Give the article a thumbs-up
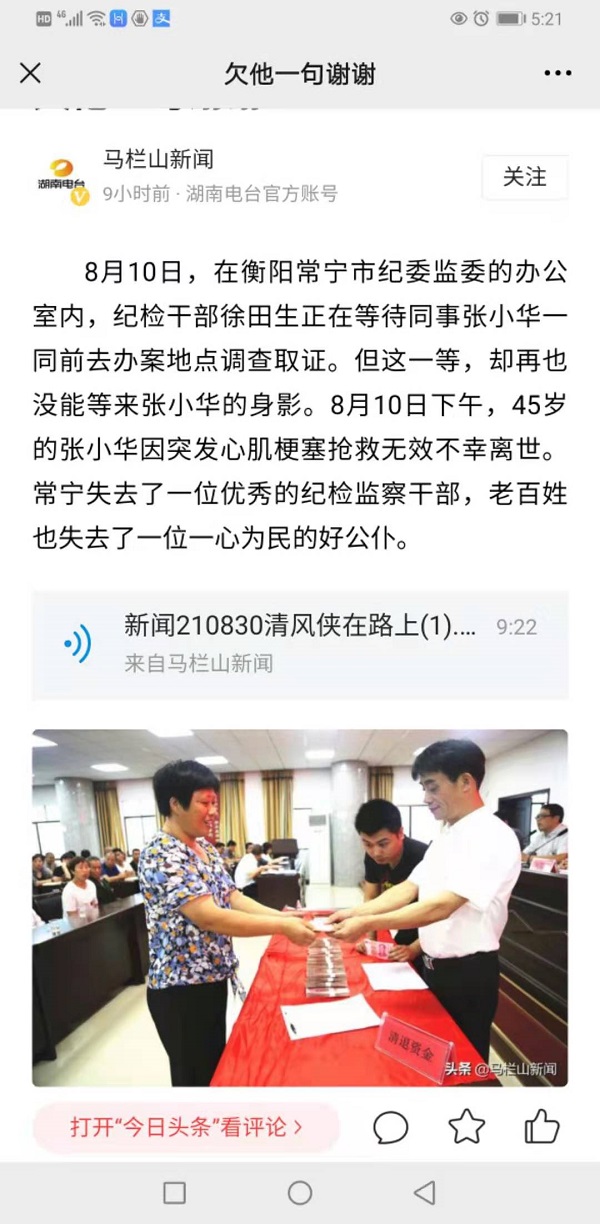 pyautogui.click(x=542, y=1127)
